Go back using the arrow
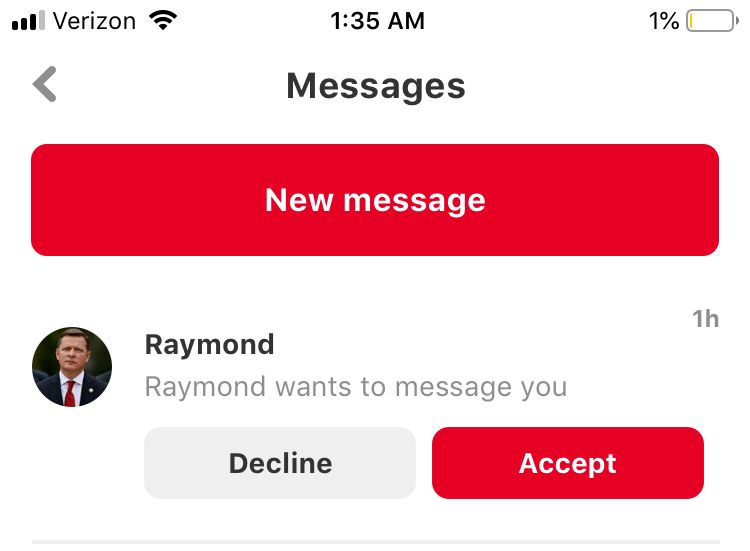Viewport: 750px width, 551px height. coord(45,85)
